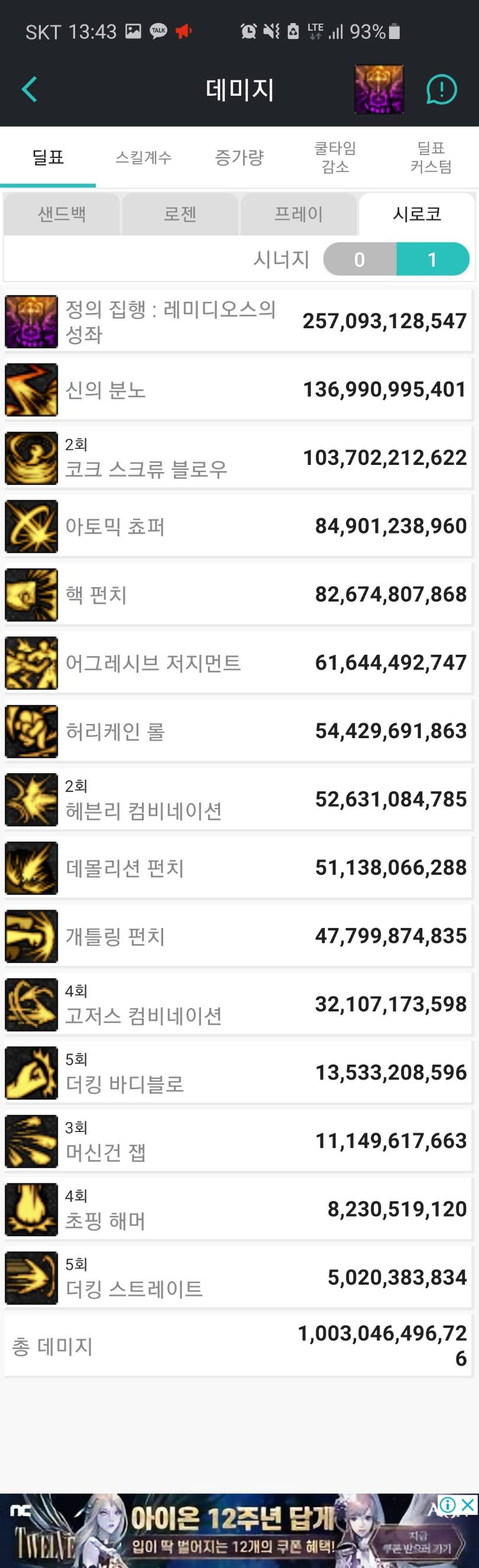Open the 핵 펀치 skill row
479x1568 pixels.
(x=237, y=594)
